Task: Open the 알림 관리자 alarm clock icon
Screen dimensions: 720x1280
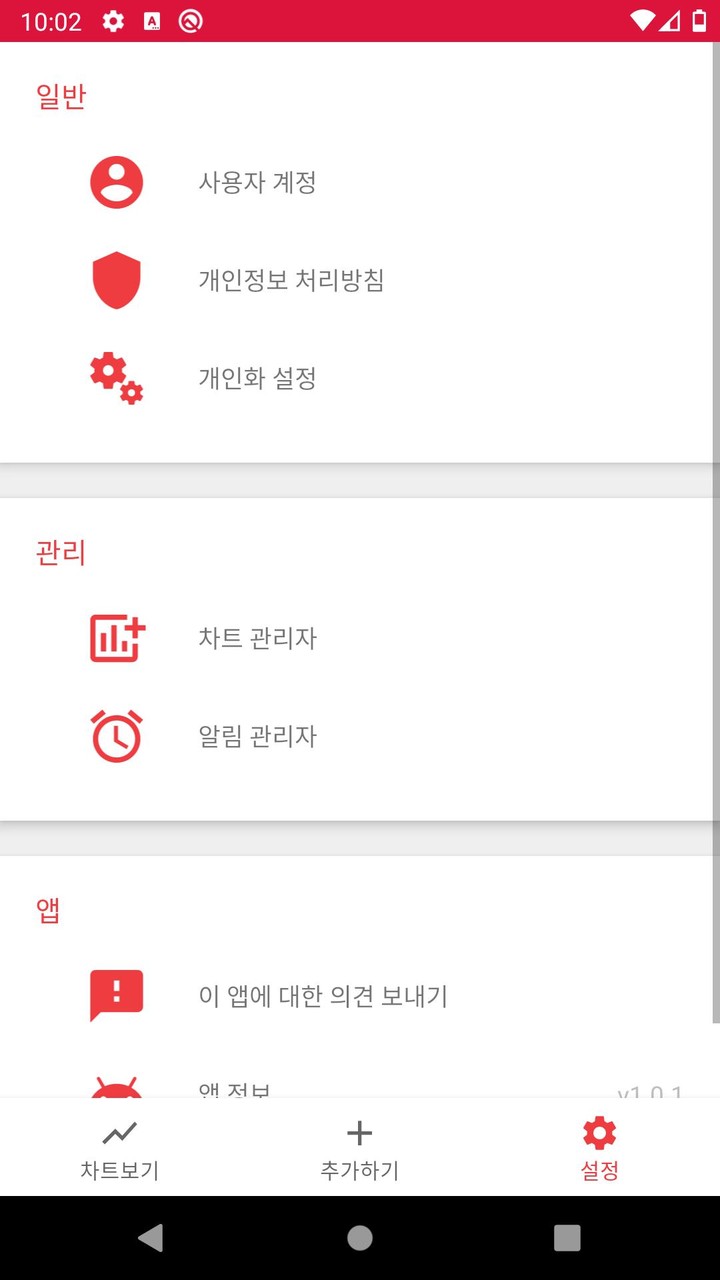Action: click(116, 736)
